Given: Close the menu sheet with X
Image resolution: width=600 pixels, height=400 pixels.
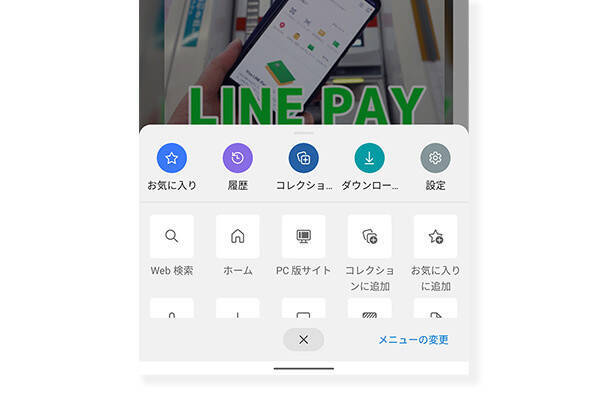Looking at the screenshot, I should pos(303,339).
